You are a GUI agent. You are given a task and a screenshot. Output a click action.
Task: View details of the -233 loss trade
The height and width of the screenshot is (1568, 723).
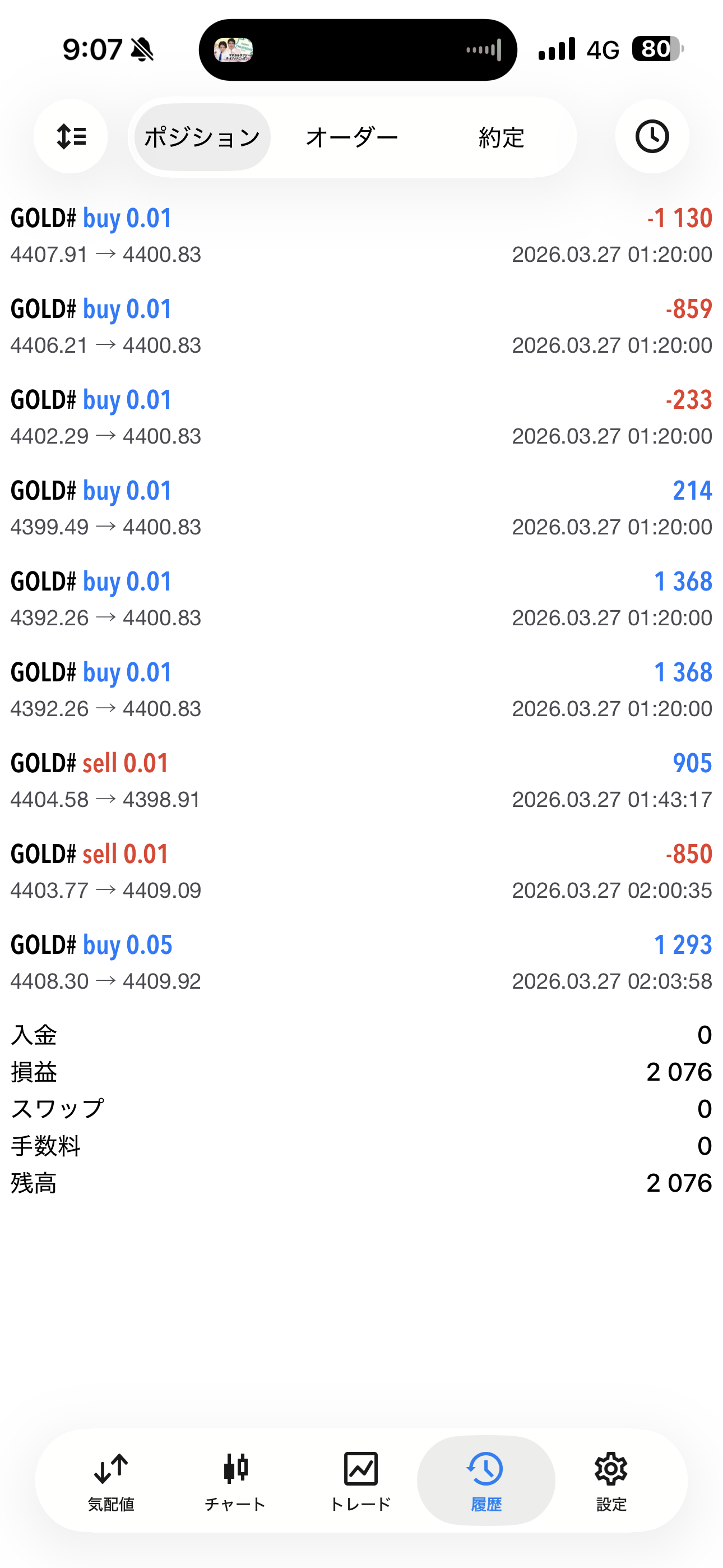361,418
